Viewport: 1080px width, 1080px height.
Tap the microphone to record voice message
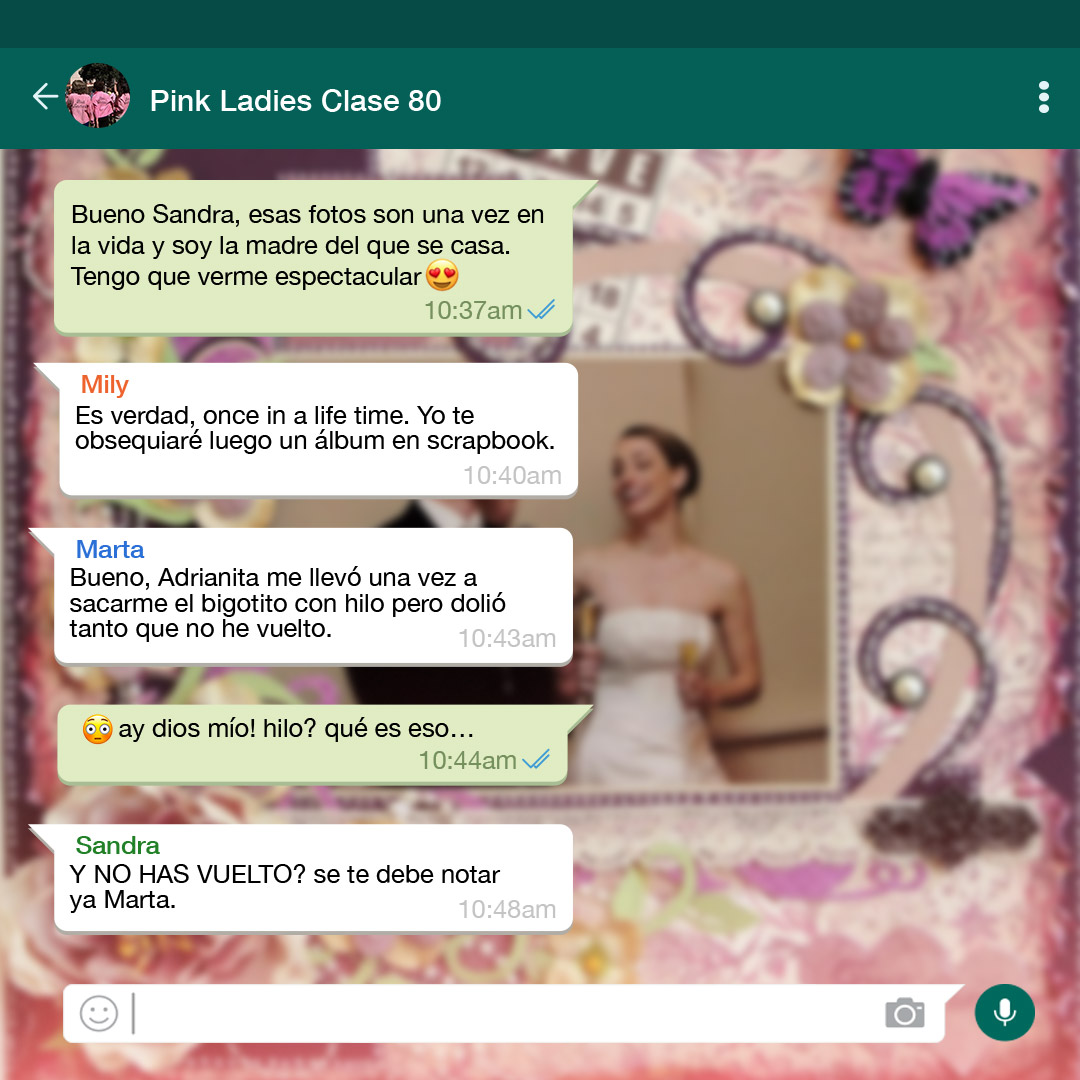pos(1004,1012)
